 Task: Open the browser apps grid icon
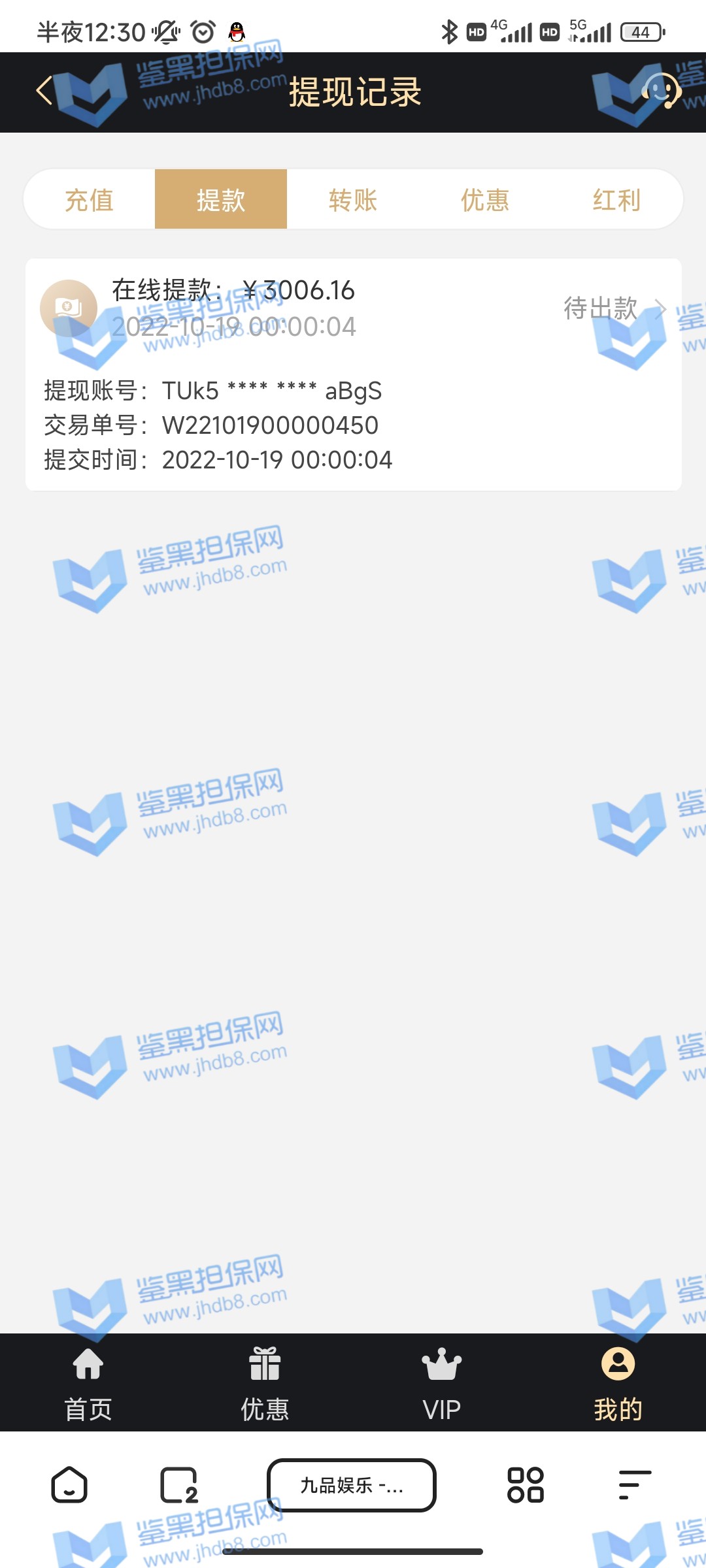(x=526, y=1486)
